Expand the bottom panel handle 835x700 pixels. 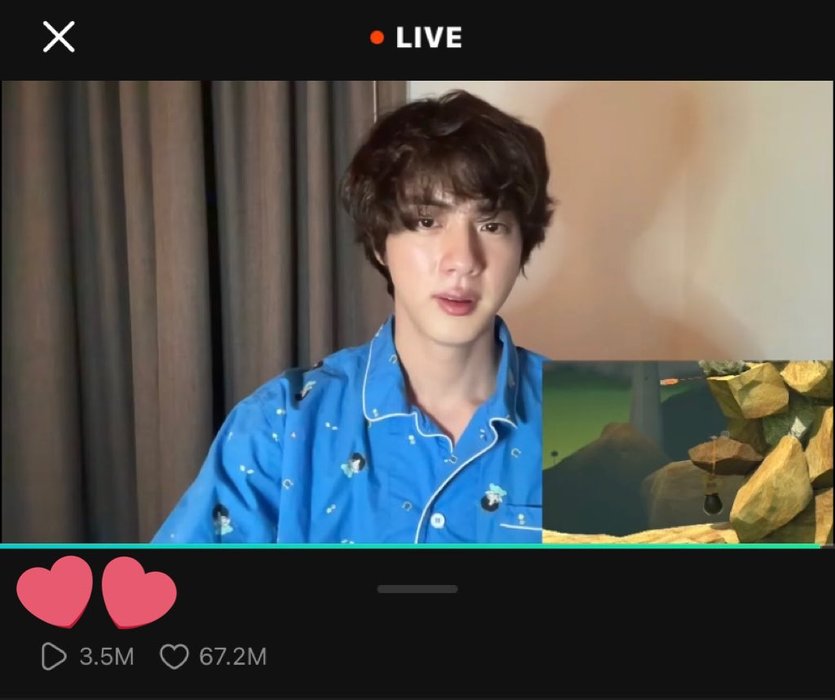pyautogui.click(x=417, y=589)
